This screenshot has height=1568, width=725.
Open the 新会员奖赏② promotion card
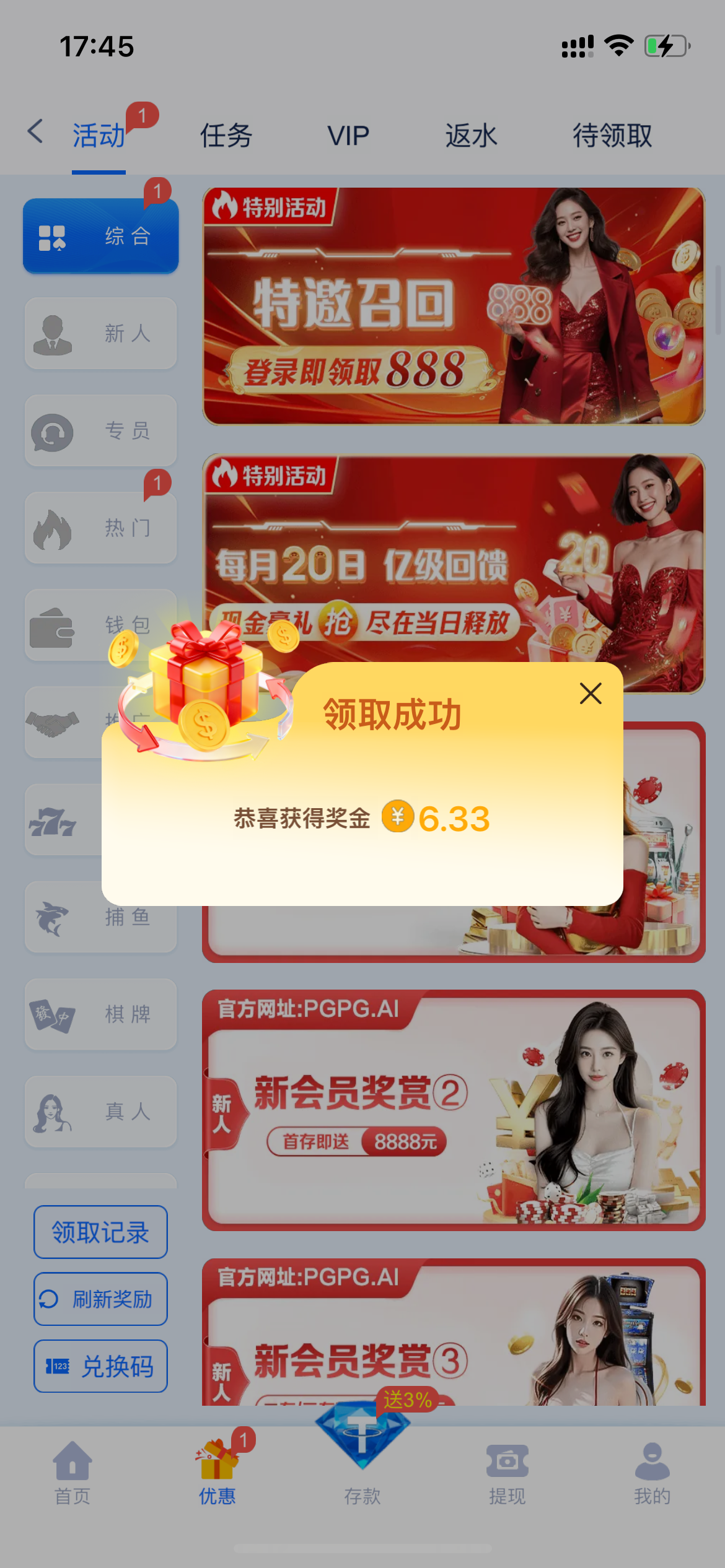coord(454,1110)
